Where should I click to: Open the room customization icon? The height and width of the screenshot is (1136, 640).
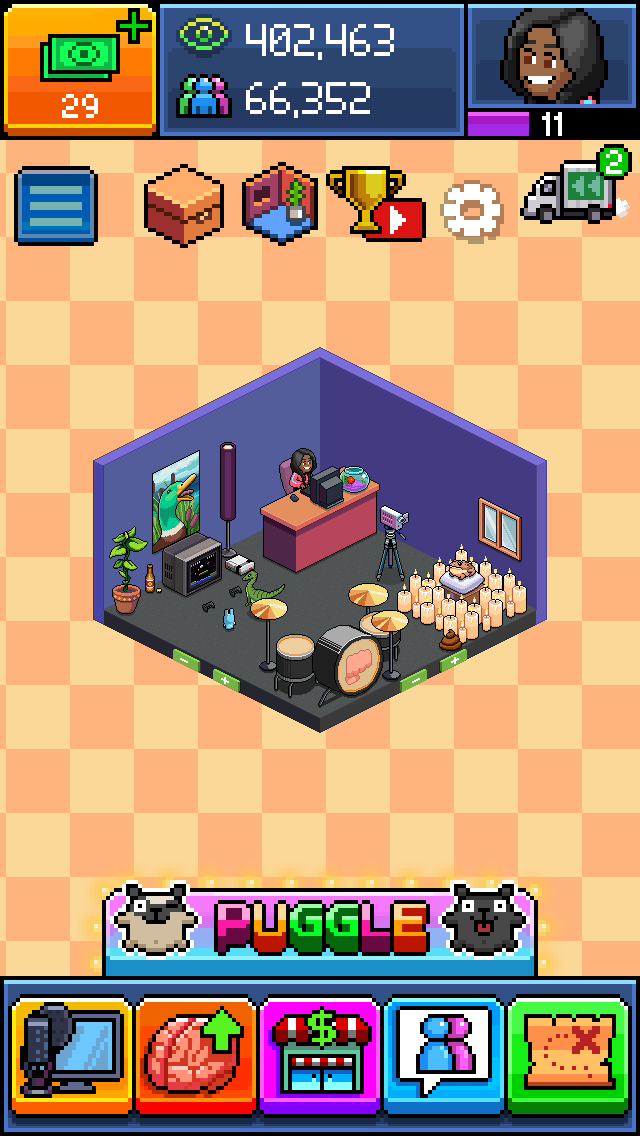point(280,203)
